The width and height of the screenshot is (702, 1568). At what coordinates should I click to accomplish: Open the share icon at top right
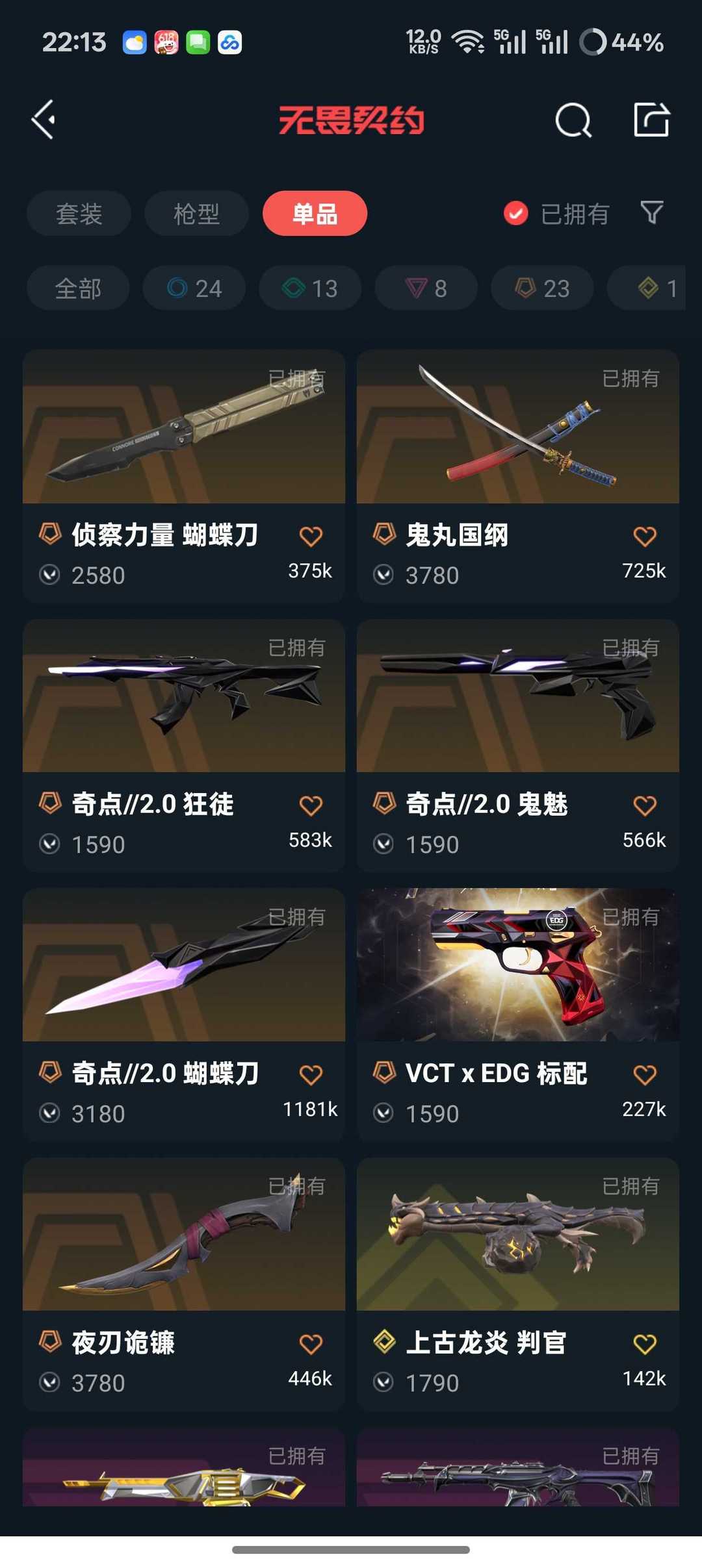point(652,120)
